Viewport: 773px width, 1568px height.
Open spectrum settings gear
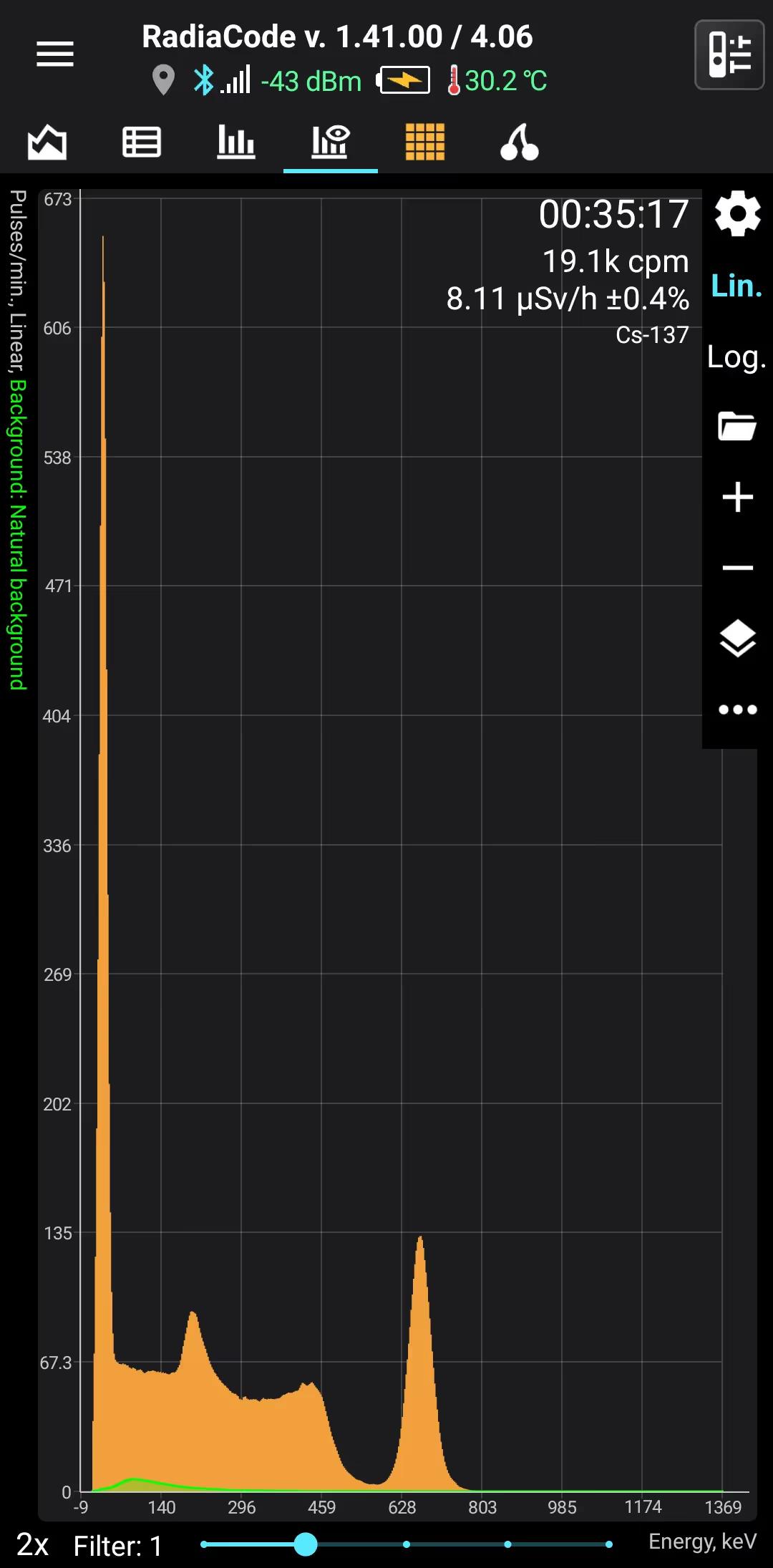737,213
